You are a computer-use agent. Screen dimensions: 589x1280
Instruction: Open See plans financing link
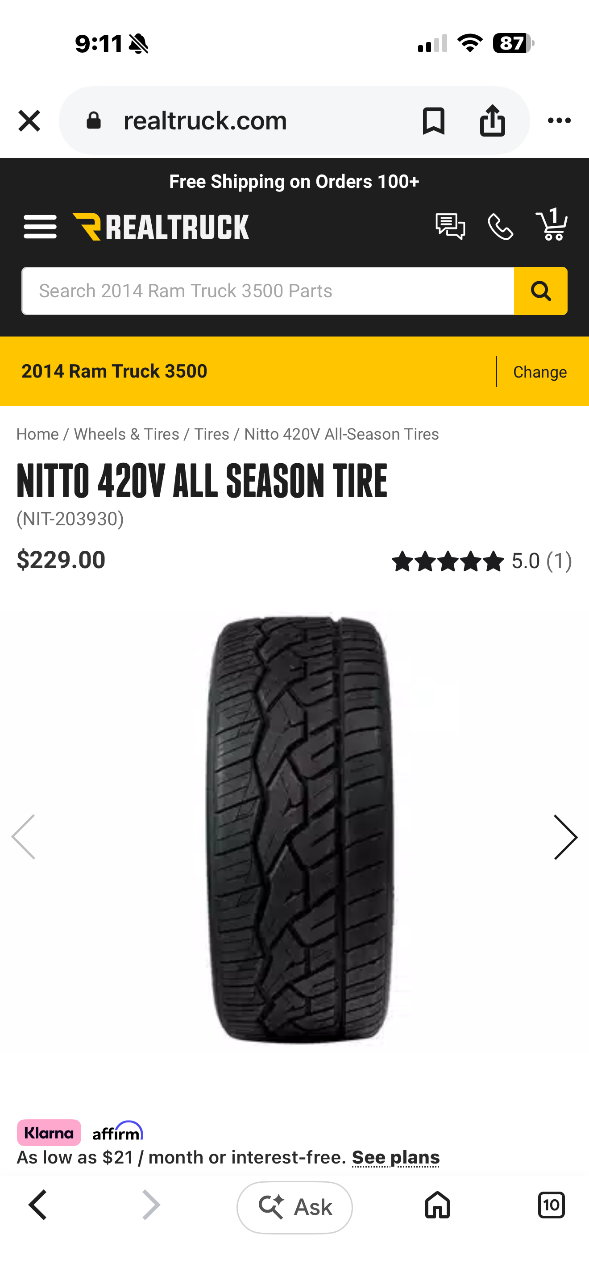[396, 1158]
